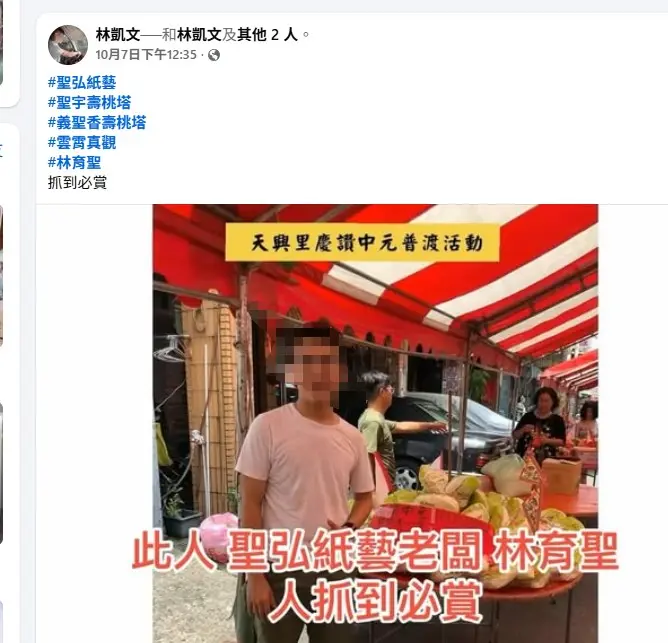
Task: Open hashtag #聖宇壽桃塔
Action: 89,103
